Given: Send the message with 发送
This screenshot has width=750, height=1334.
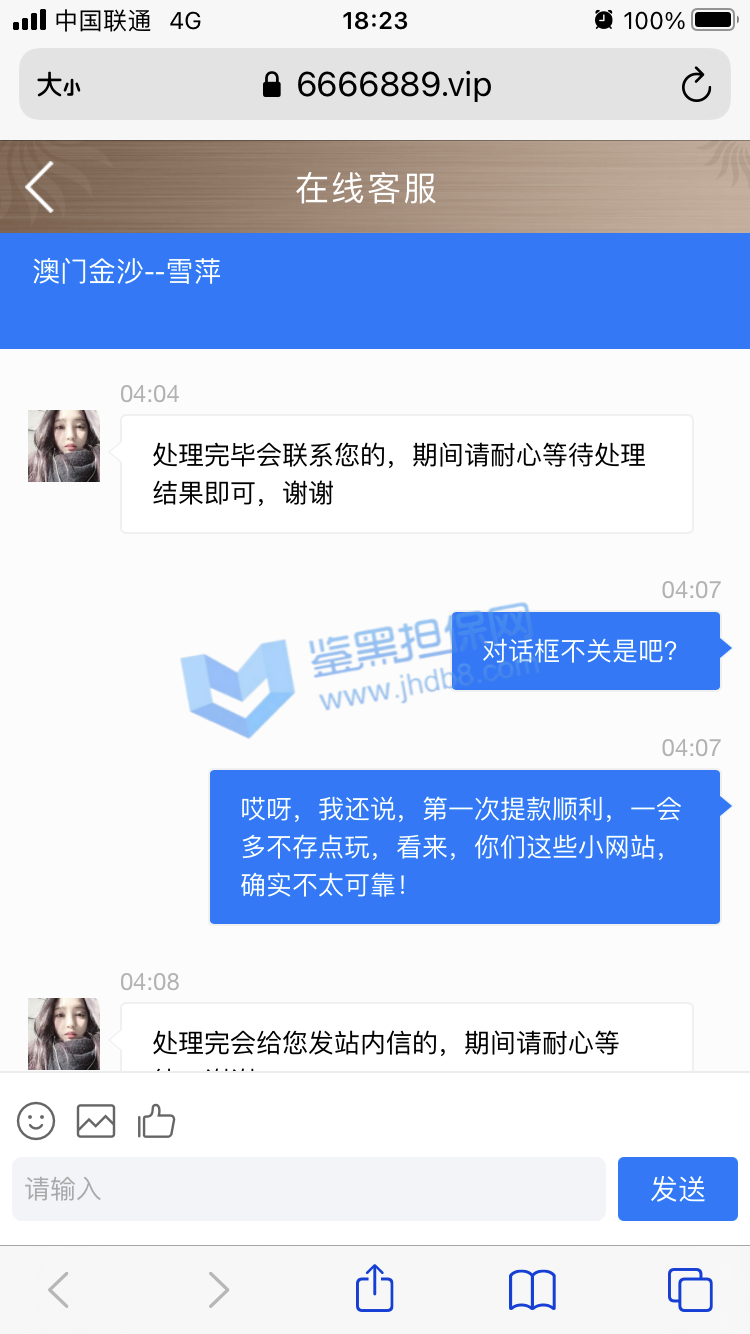Looking at the screenshot, I should pos(677,1189).
